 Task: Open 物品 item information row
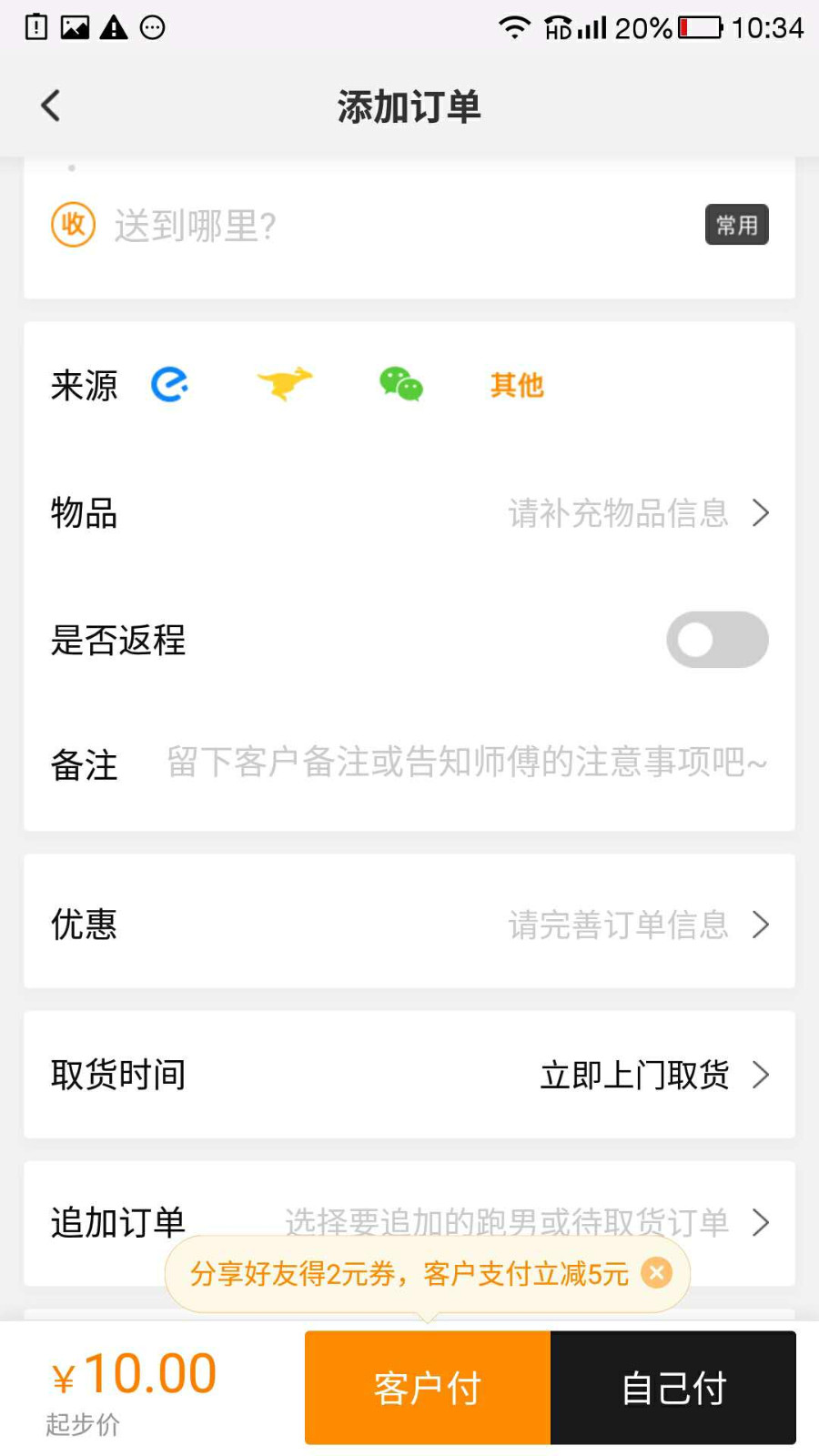pos(409,513)
